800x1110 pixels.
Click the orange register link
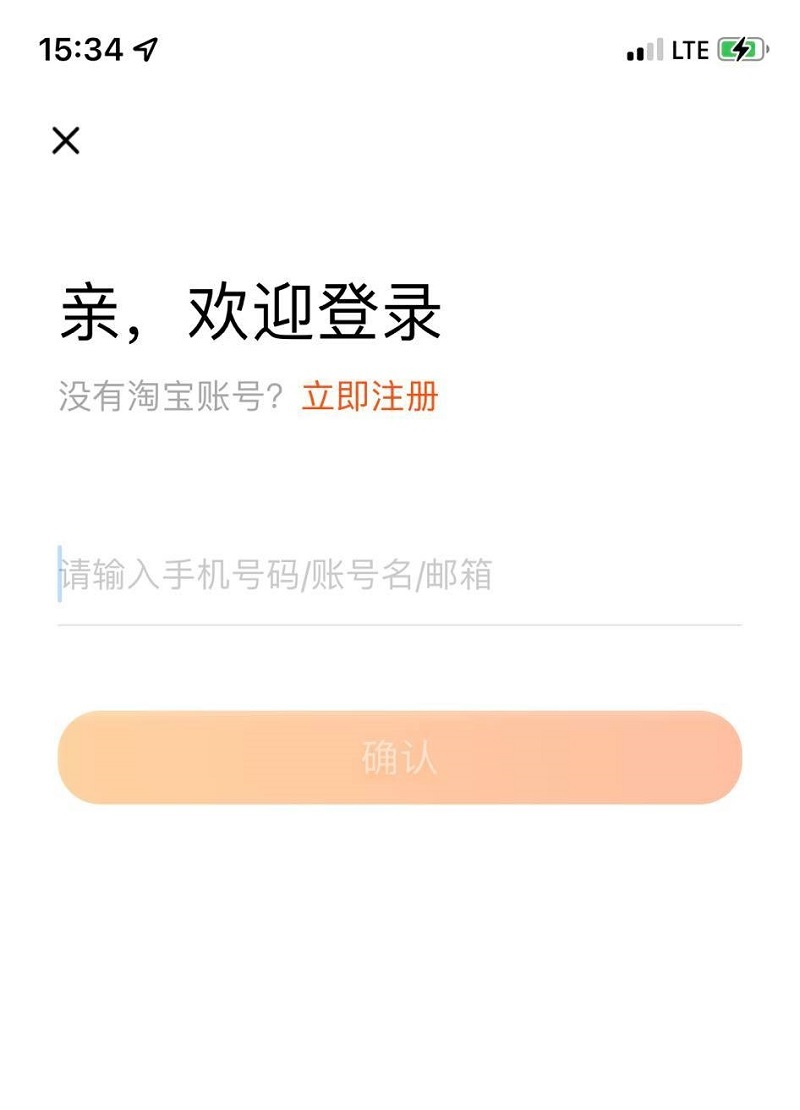coord(370,396)
